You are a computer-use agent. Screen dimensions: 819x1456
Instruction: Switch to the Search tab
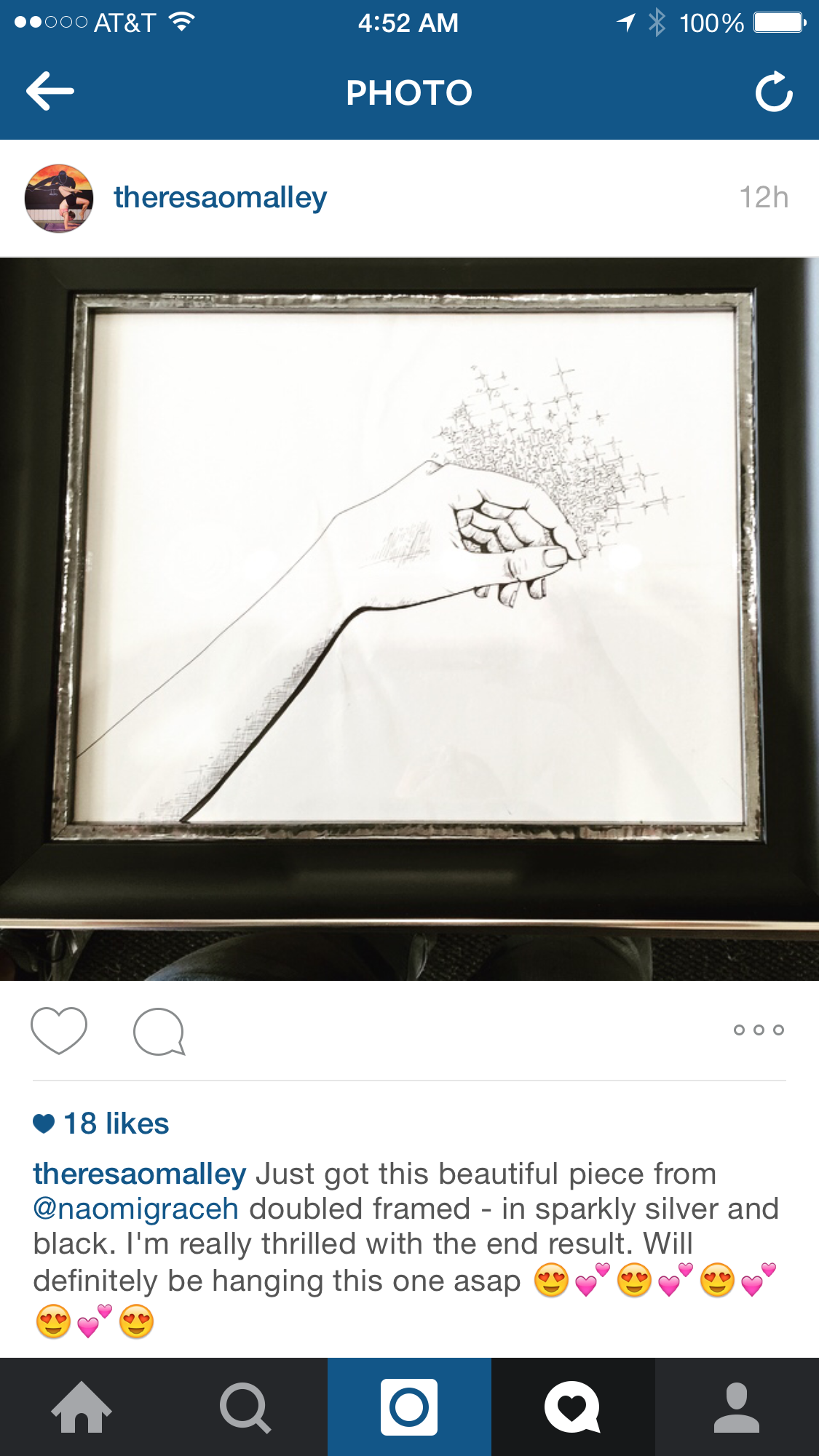click(245, 1407)
